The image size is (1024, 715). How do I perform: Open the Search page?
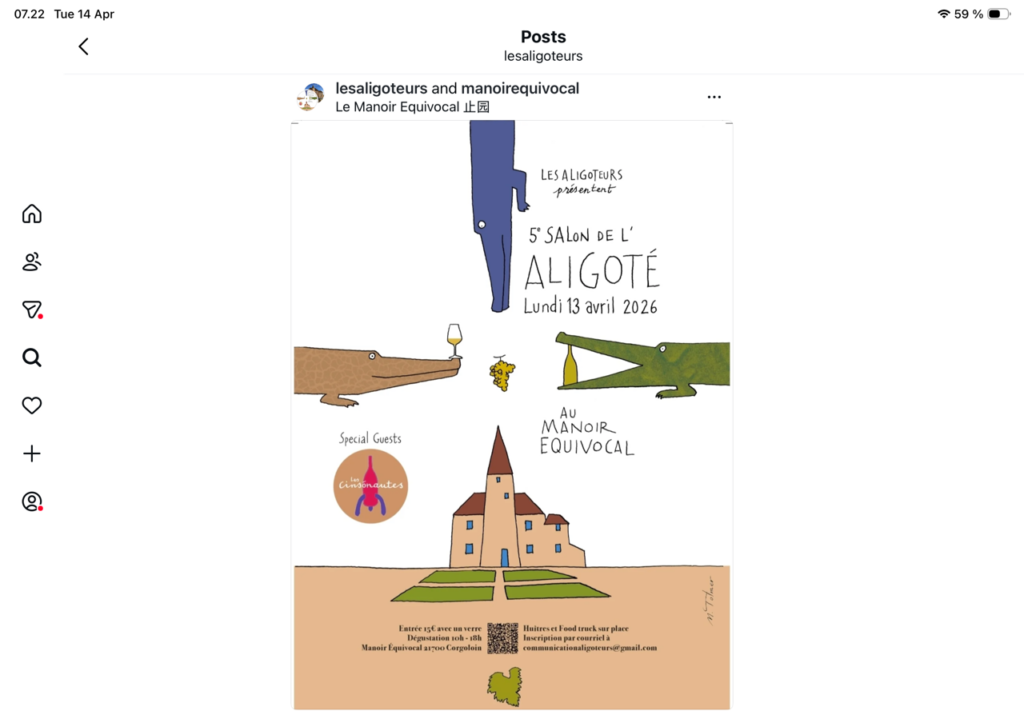pyautogui.click(x=32, y=358)
